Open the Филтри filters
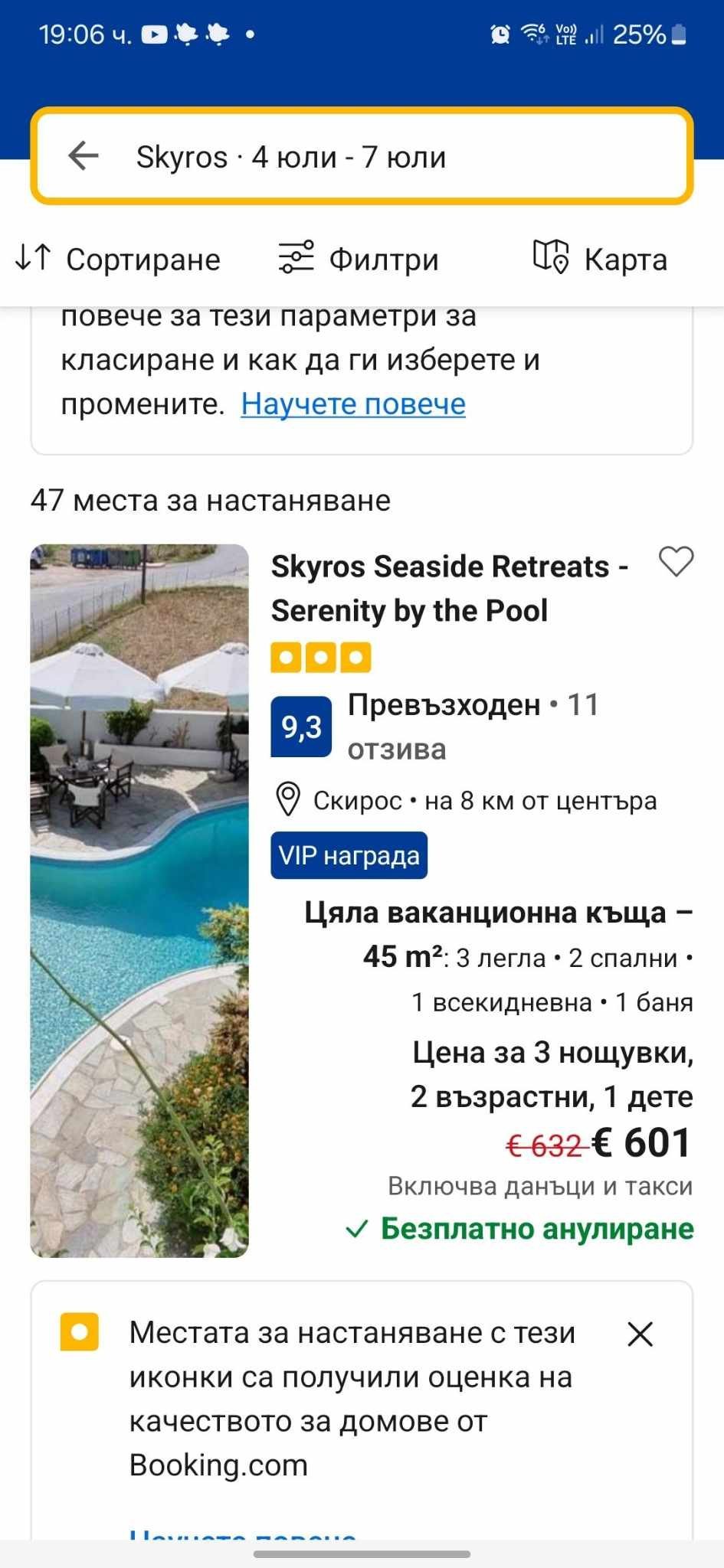This screenshot has width=724, height=1568. [359, 259]
